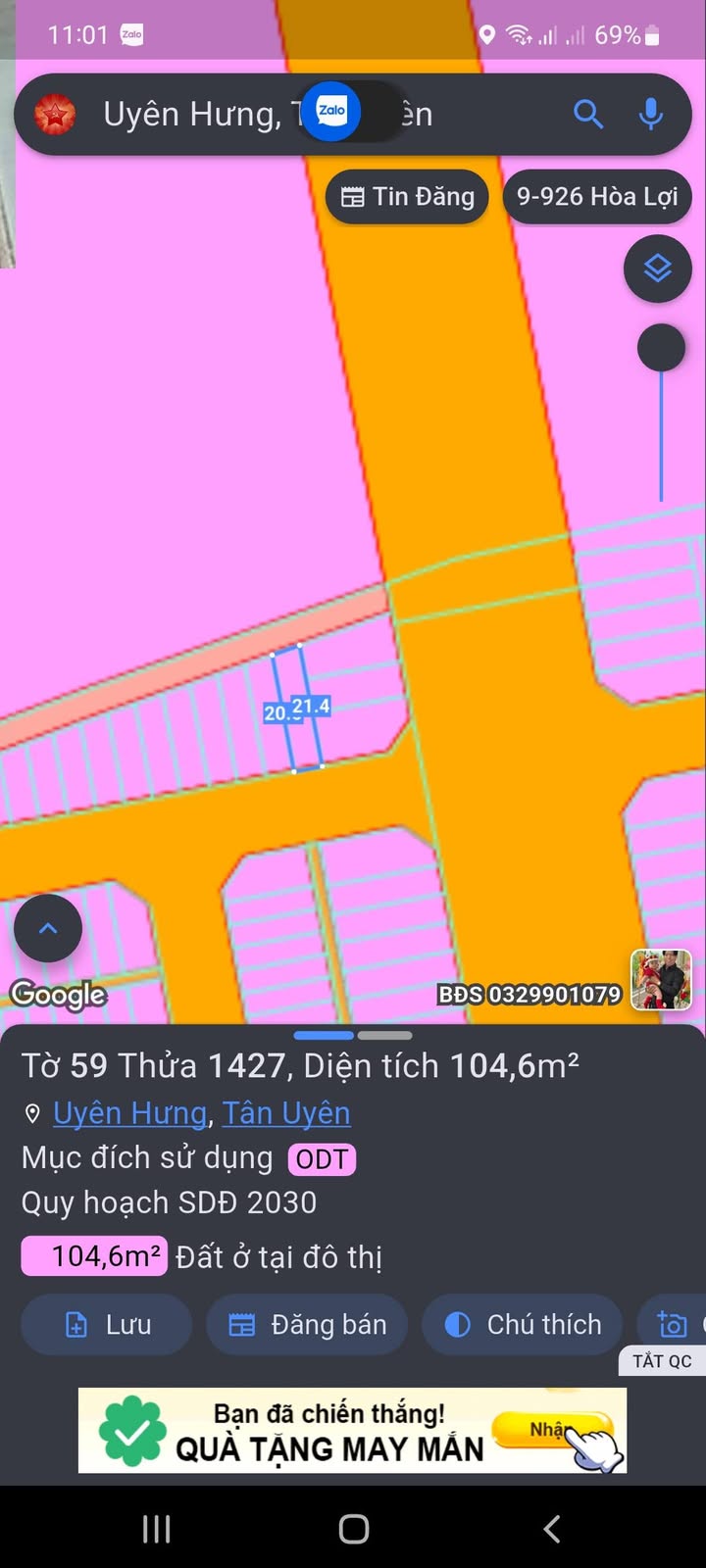Tap the ODT land-use tag
The height and width of the screenshot is (1568, 706).
tap(322, 1159)
